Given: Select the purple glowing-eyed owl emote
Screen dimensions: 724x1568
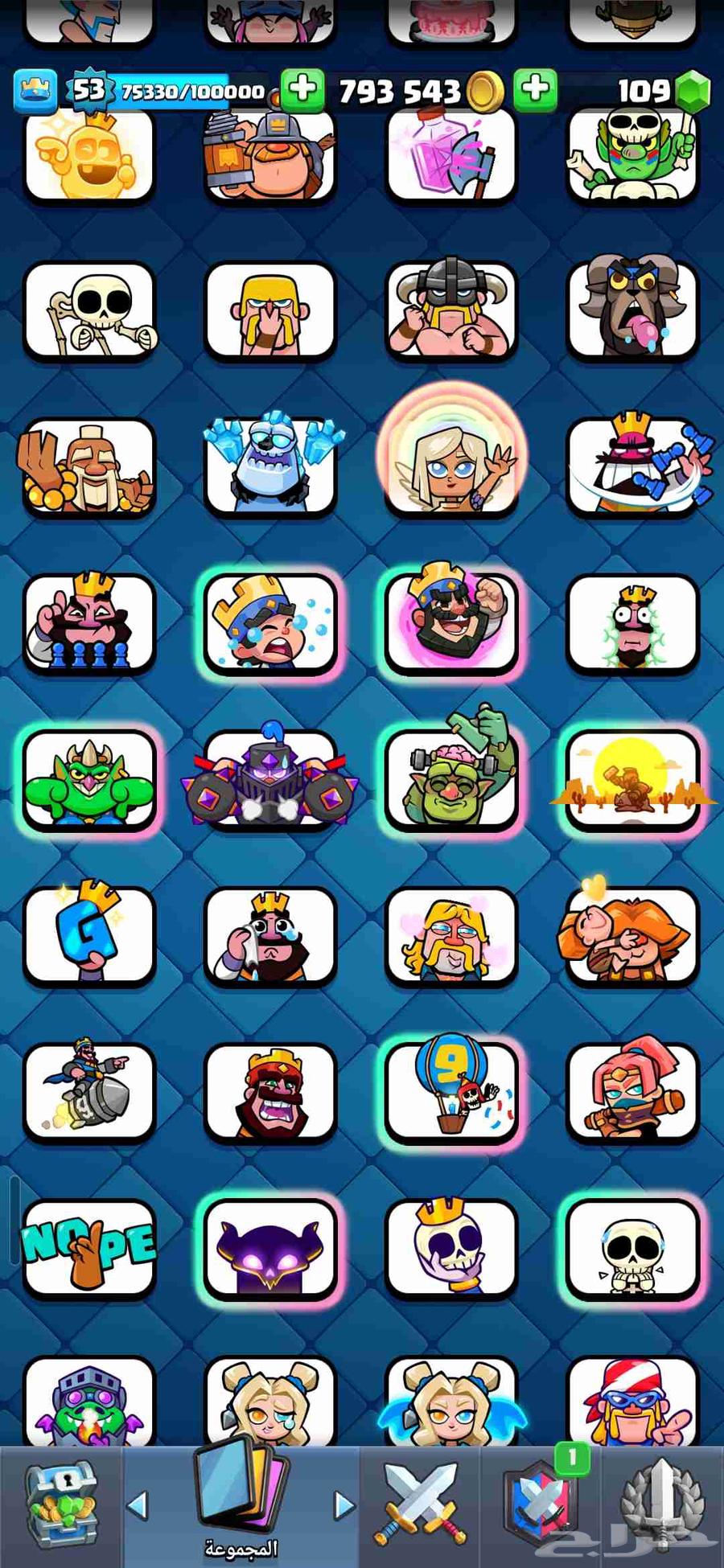Looking at the screenshot, I should pos(270,1248).
